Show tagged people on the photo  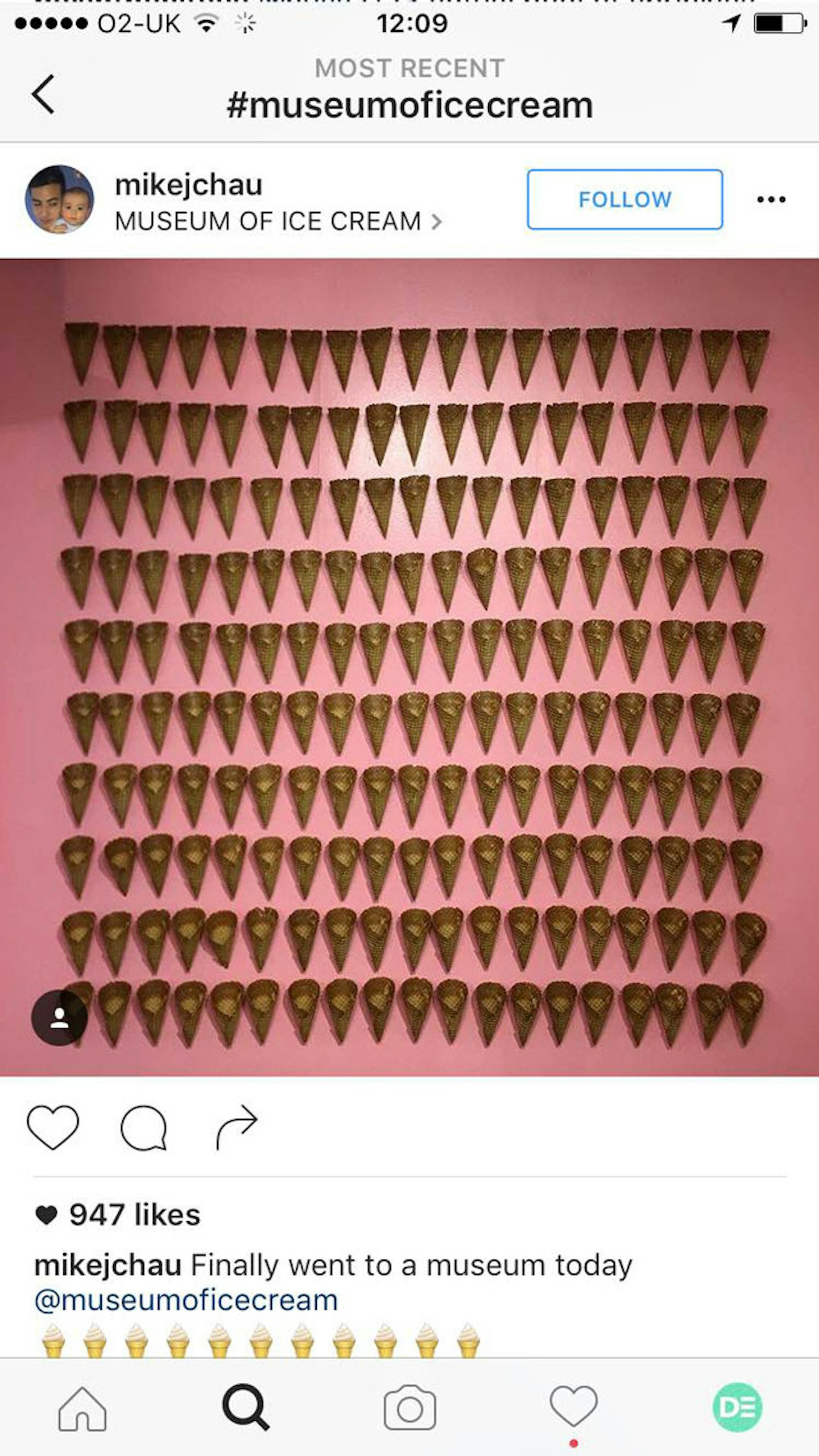[x=59, y=1018]
